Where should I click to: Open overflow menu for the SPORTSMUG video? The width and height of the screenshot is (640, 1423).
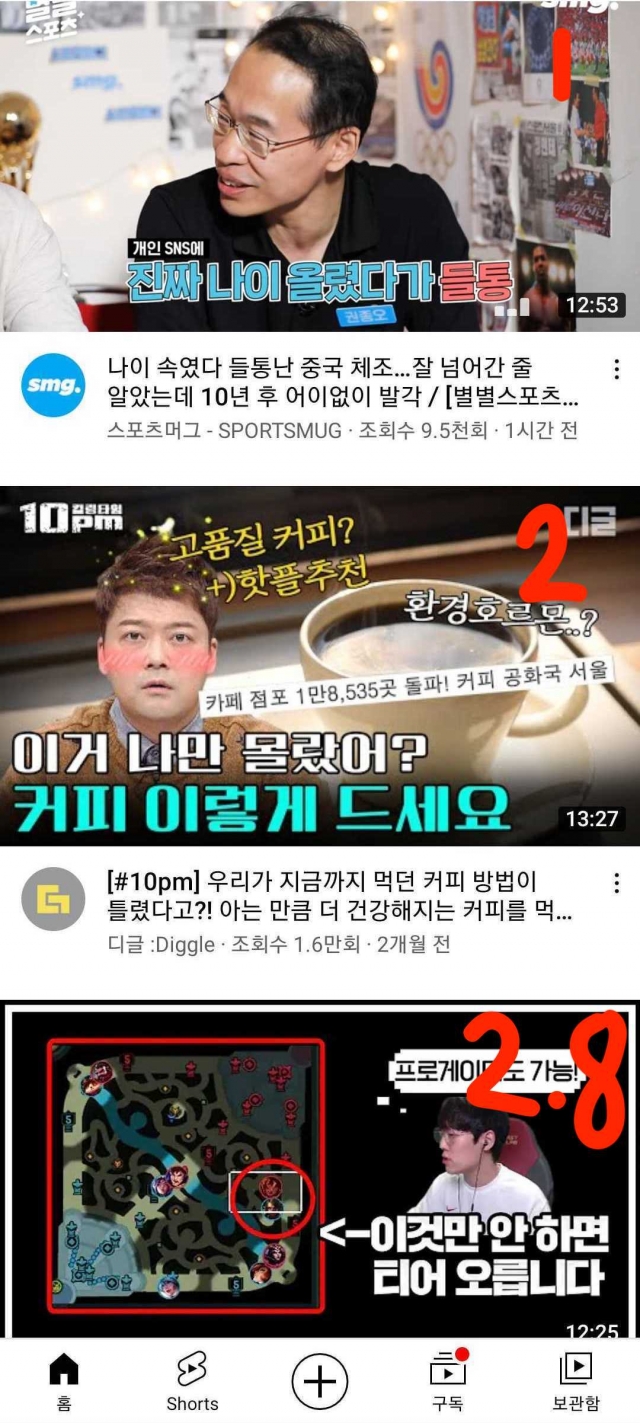[x=616, y=369]
